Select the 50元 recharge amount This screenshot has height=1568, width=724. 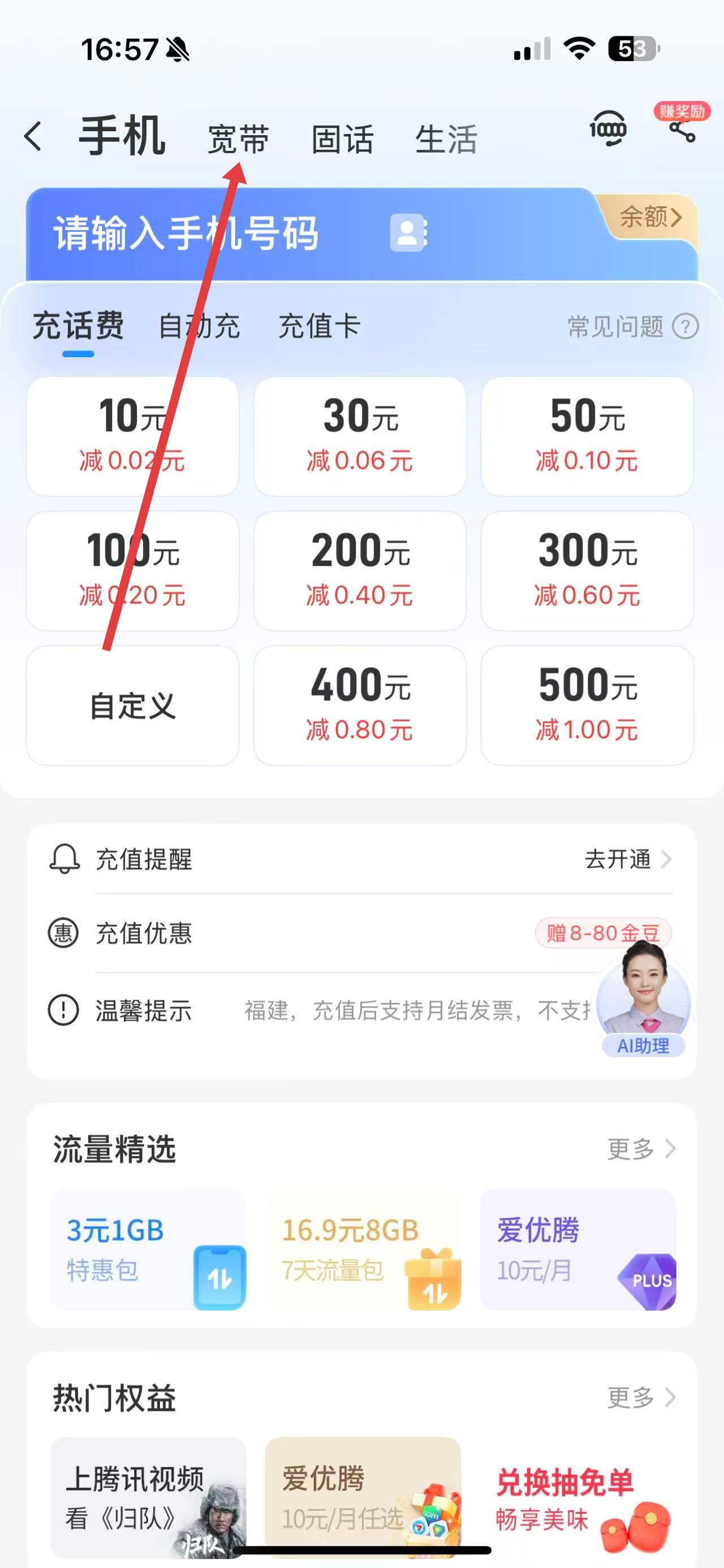587,436
